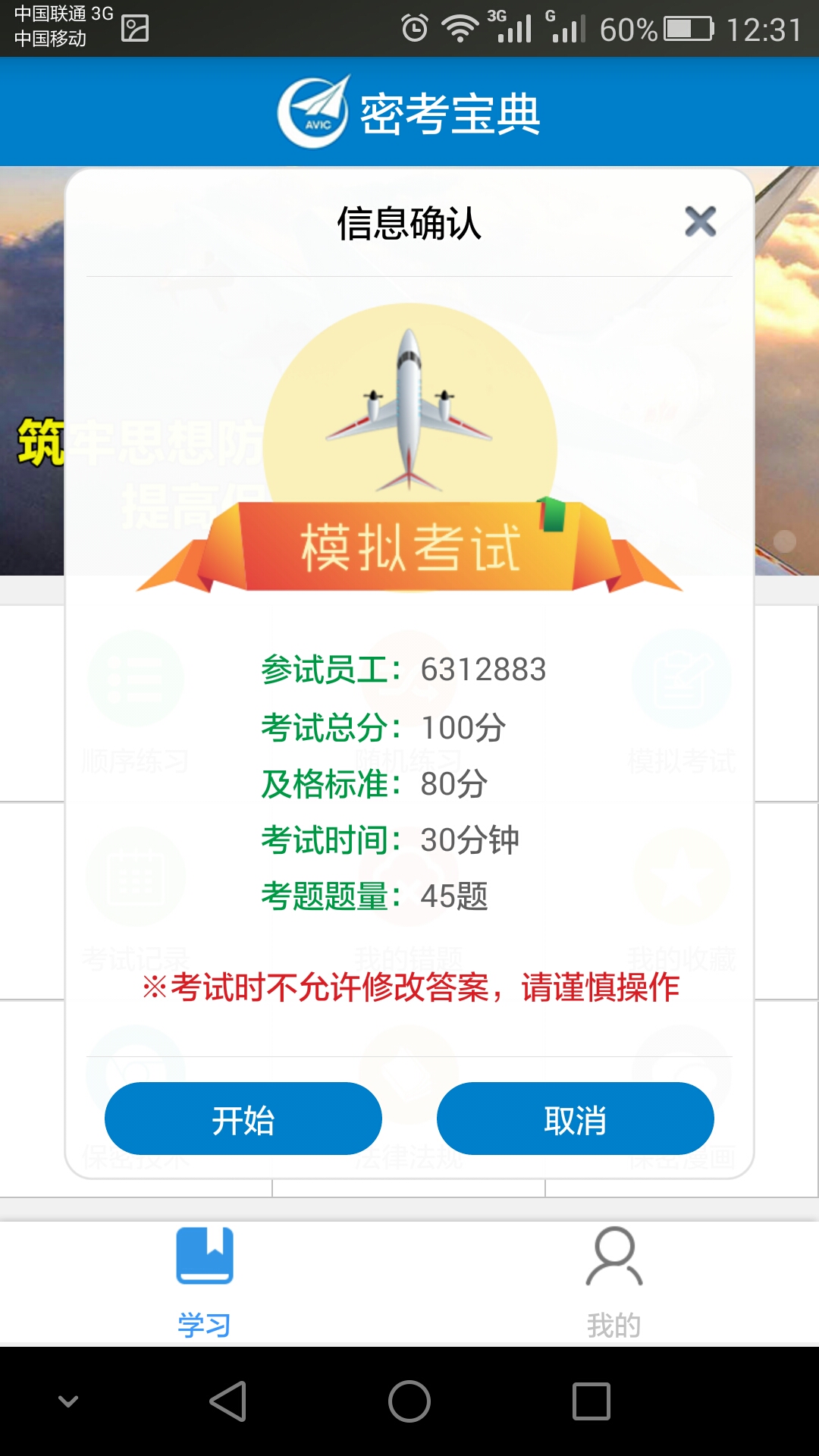Close the 信息确认 dialog with X
The height and width of the screenshot is (1456, 819).
[700, 221]
